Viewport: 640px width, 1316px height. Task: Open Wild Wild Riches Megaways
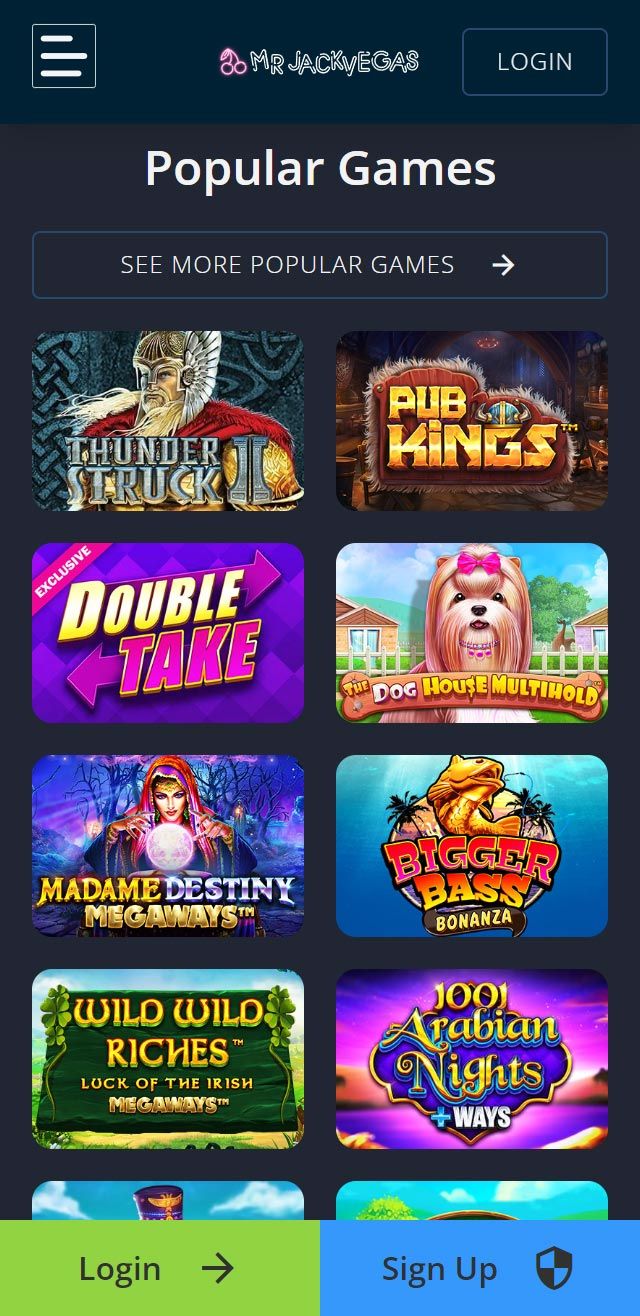tap(168, 1058)
